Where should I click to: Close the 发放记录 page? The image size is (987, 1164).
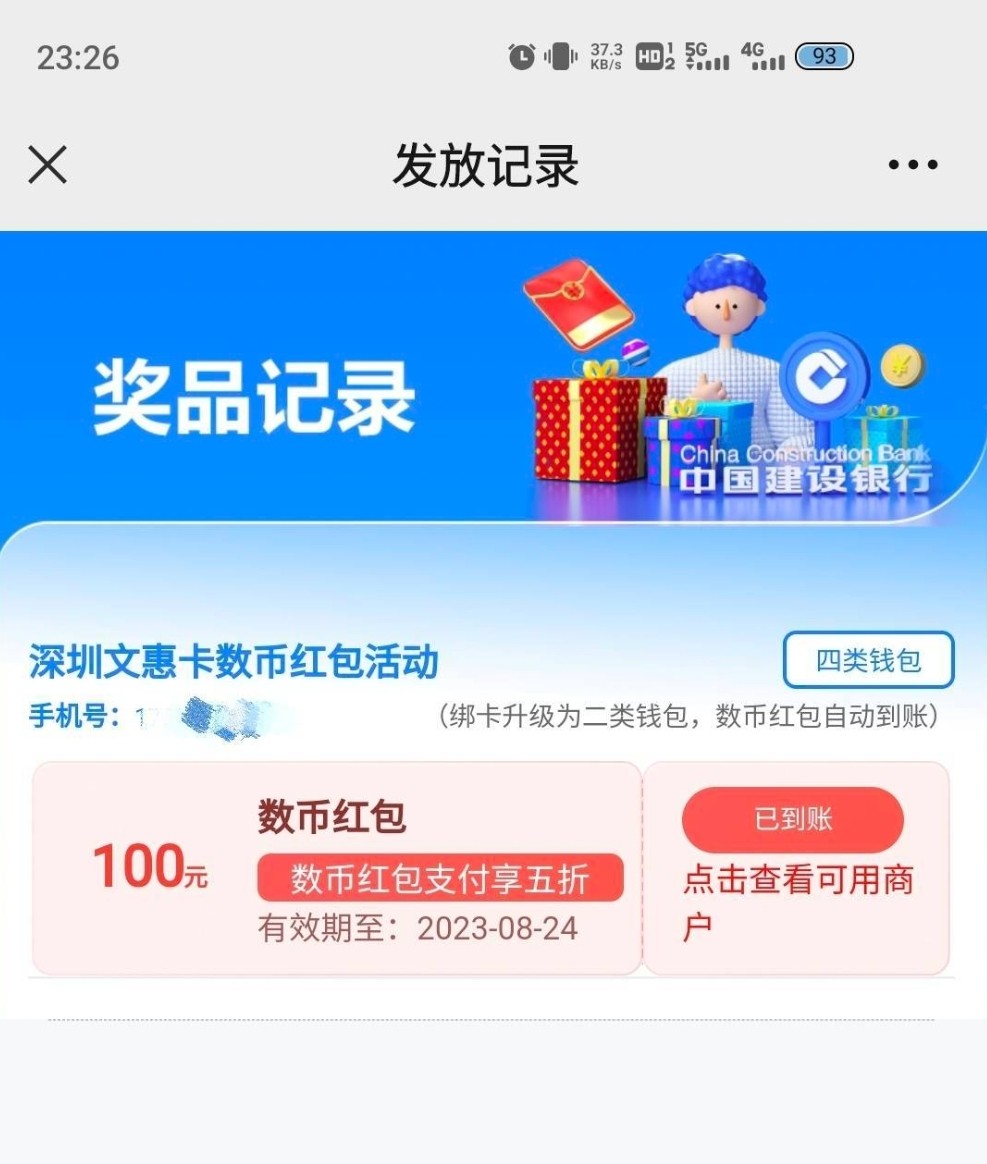47,165
